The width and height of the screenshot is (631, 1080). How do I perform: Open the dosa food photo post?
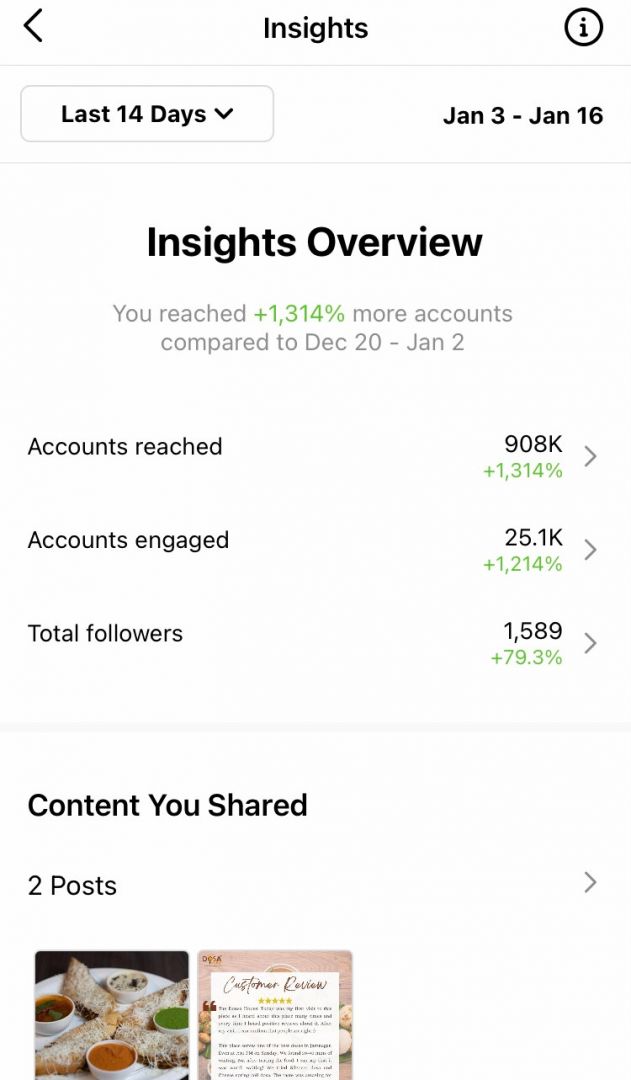112,1015
